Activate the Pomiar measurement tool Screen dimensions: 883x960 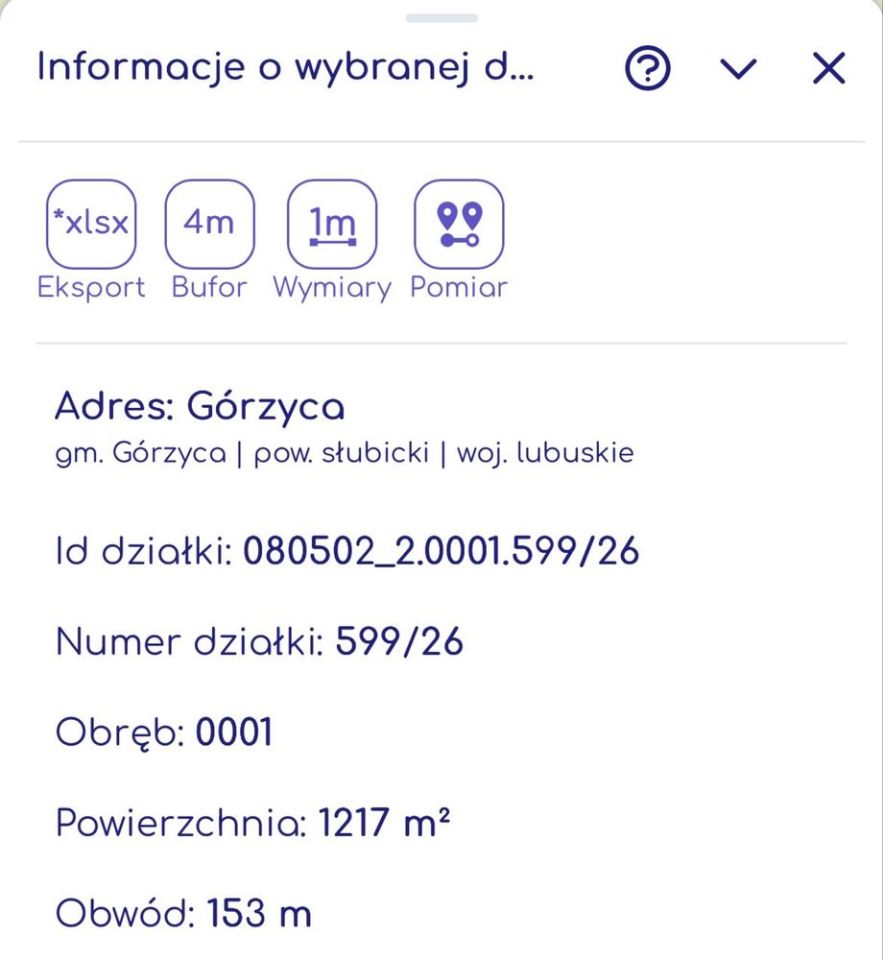tap(460, 222)
